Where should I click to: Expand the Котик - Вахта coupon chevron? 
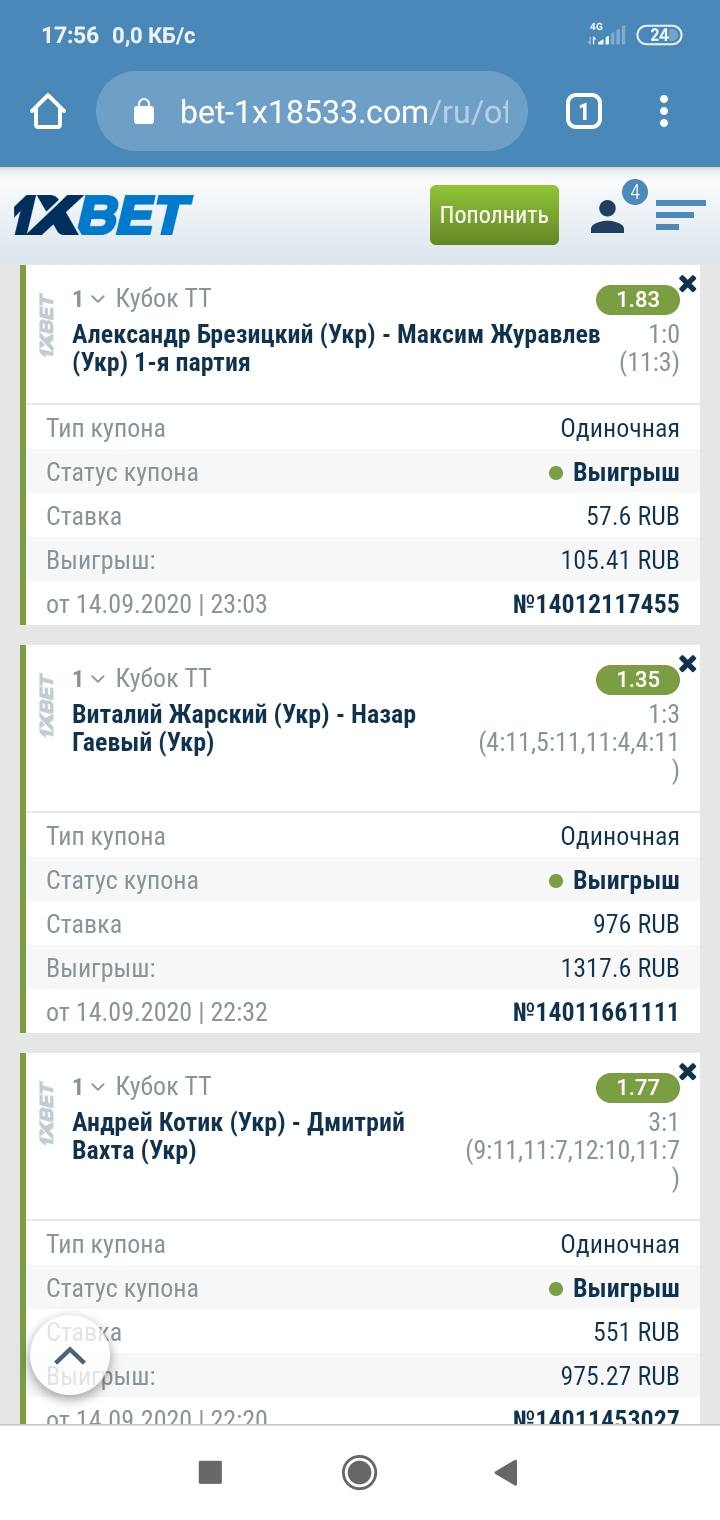pos(97,1087)
